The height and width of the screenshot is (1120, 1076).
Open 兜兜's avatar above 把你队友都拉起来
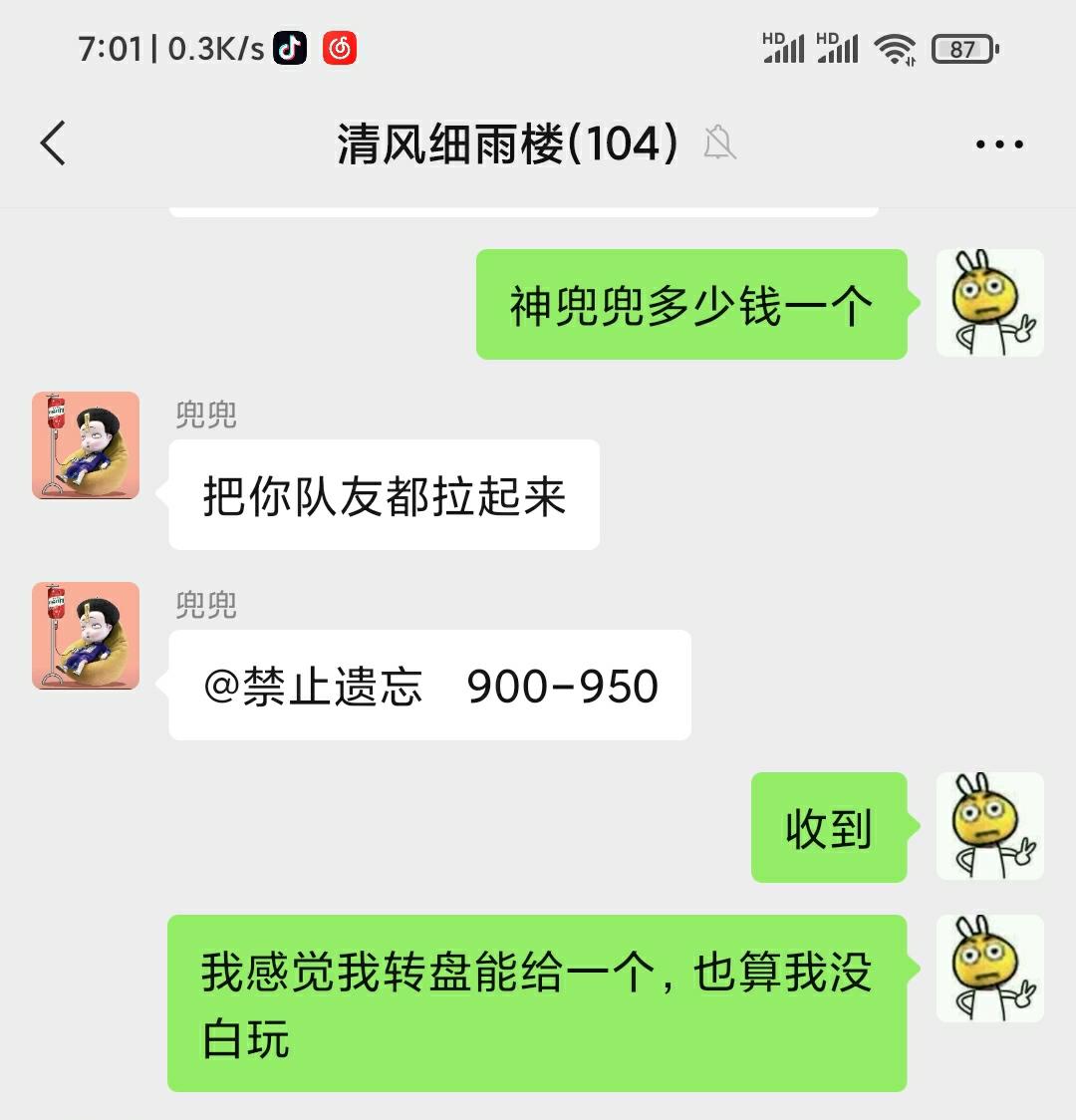click(x=86, y=445)
